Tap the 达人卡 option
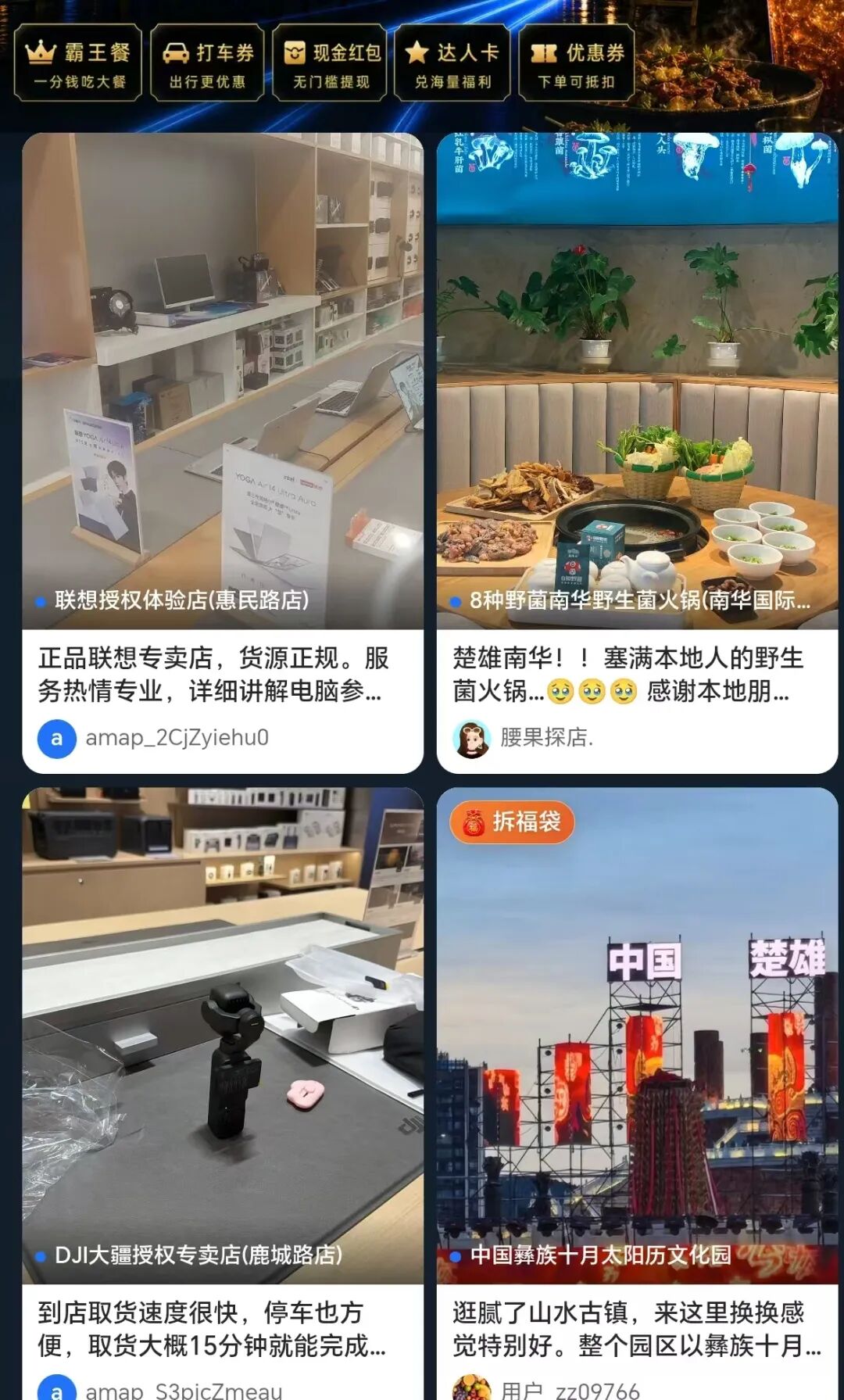 (452, 63)
